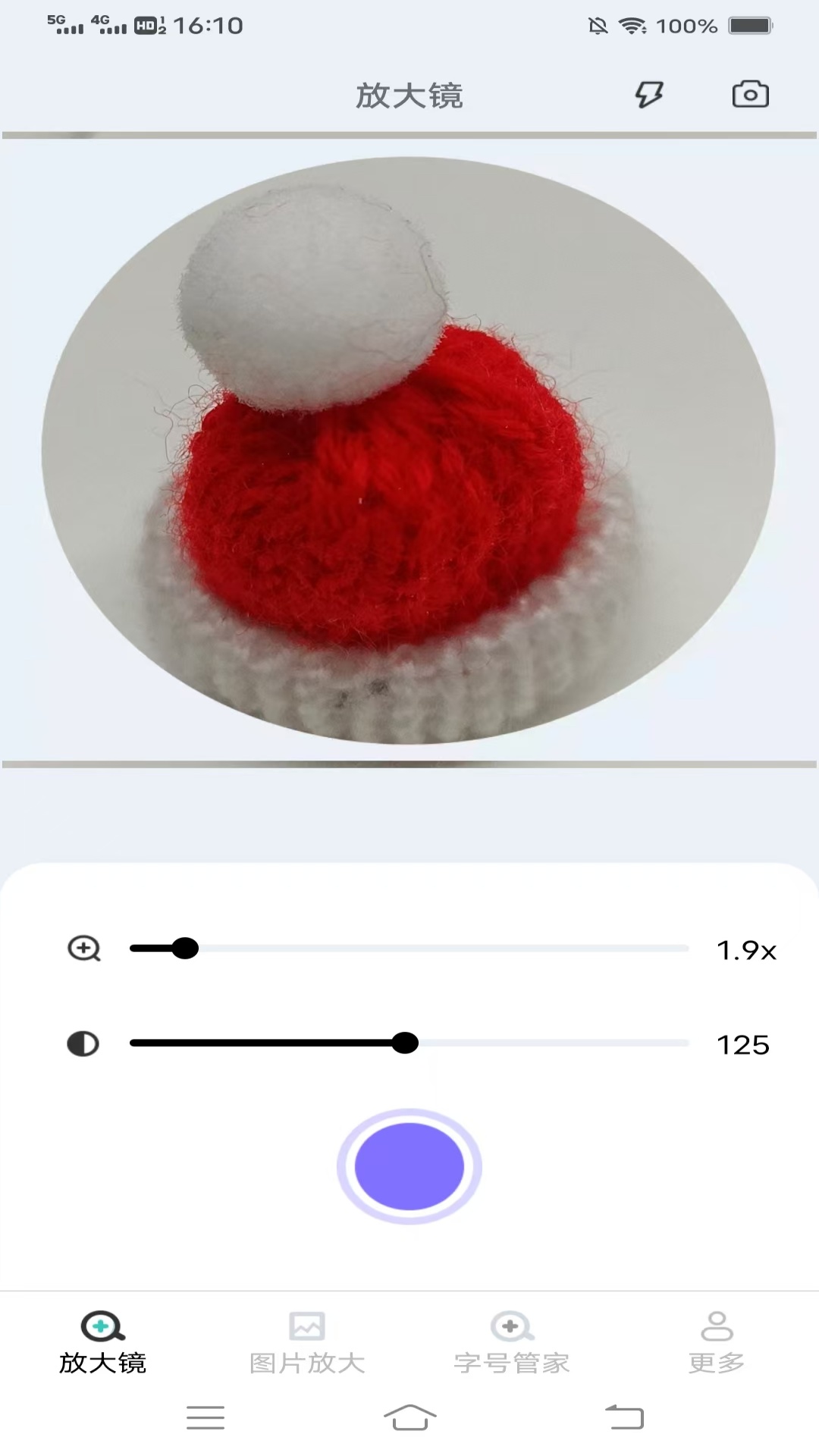This screenshot has height=1456, width=819.
Task: Go to the 更多 tab
Action: [x=717, y=1343]
